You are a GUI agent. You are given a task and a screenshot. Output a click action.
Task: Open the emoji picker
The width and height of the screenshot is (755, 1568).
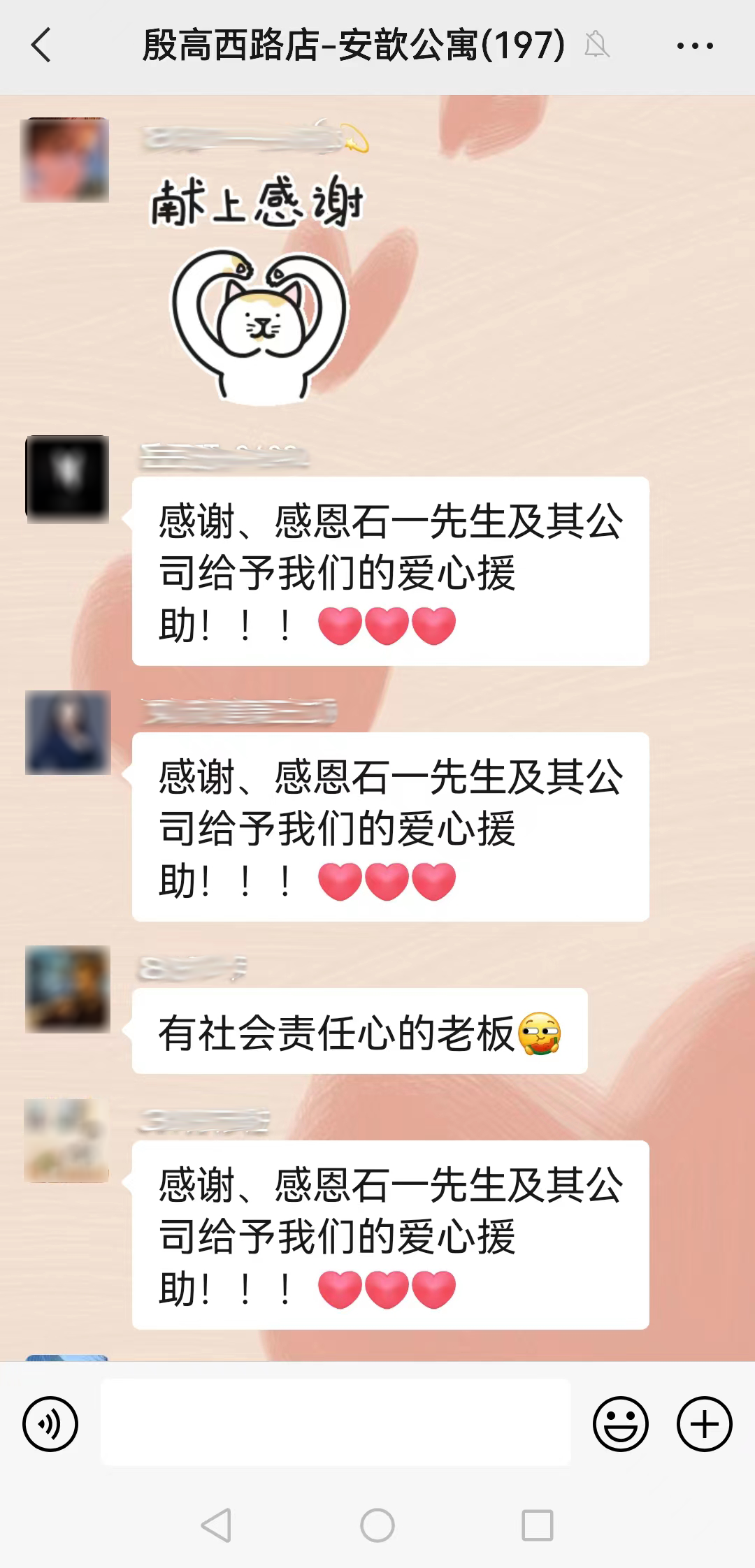click(x=621, y=1423)
